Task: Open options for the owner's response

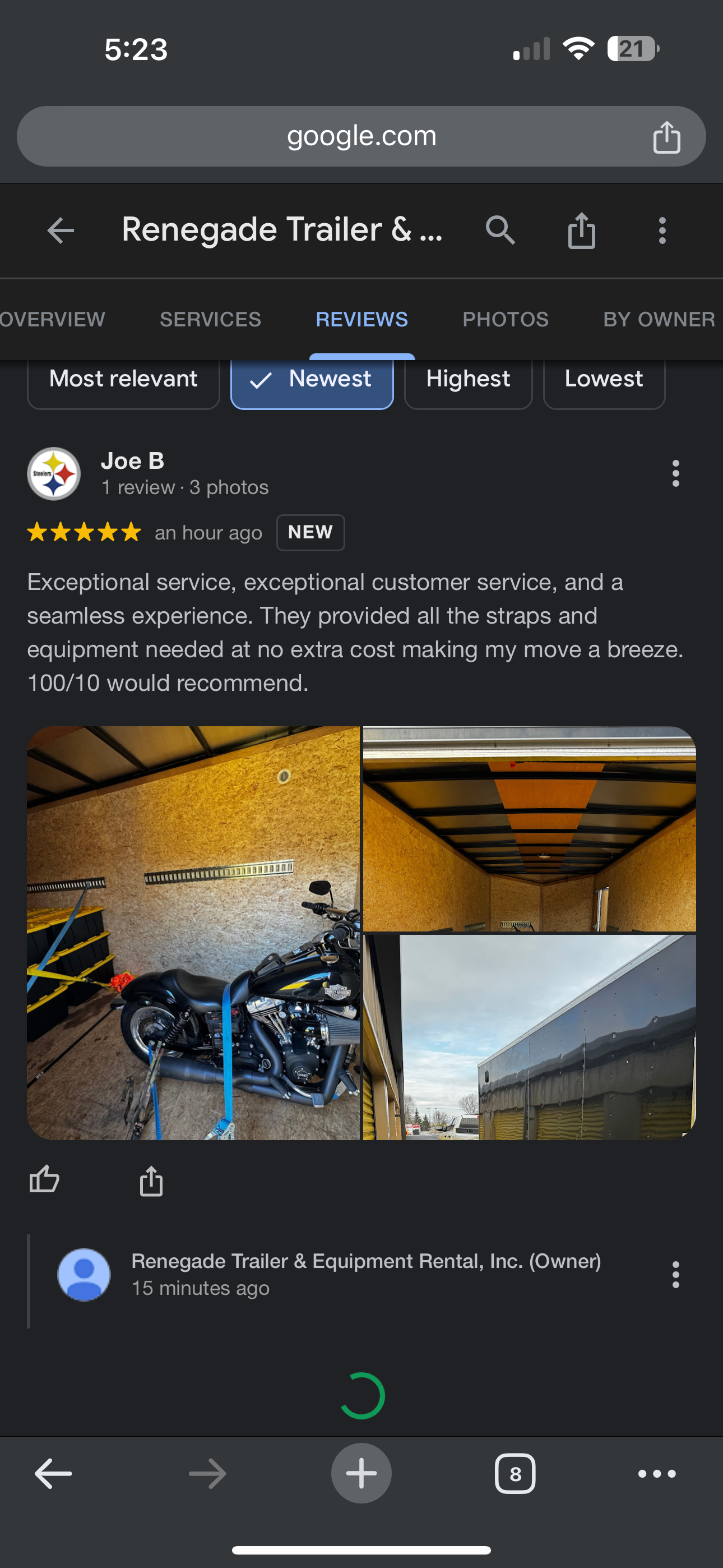Action: coord(675,1274)
